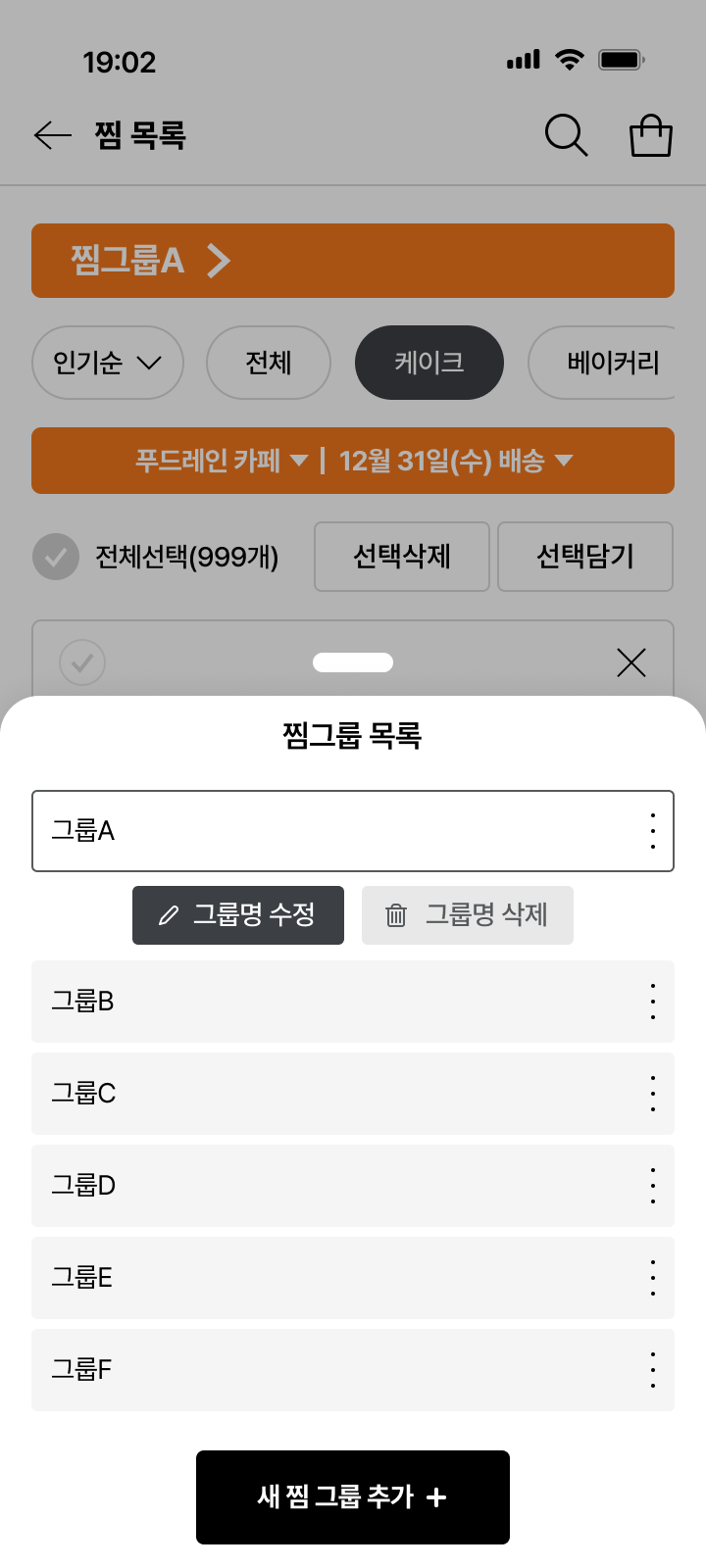Image resolution: width=706 pixels, height=1568 pixels.
Task: Open more options for 그룹F
Action: (652, 1370)
